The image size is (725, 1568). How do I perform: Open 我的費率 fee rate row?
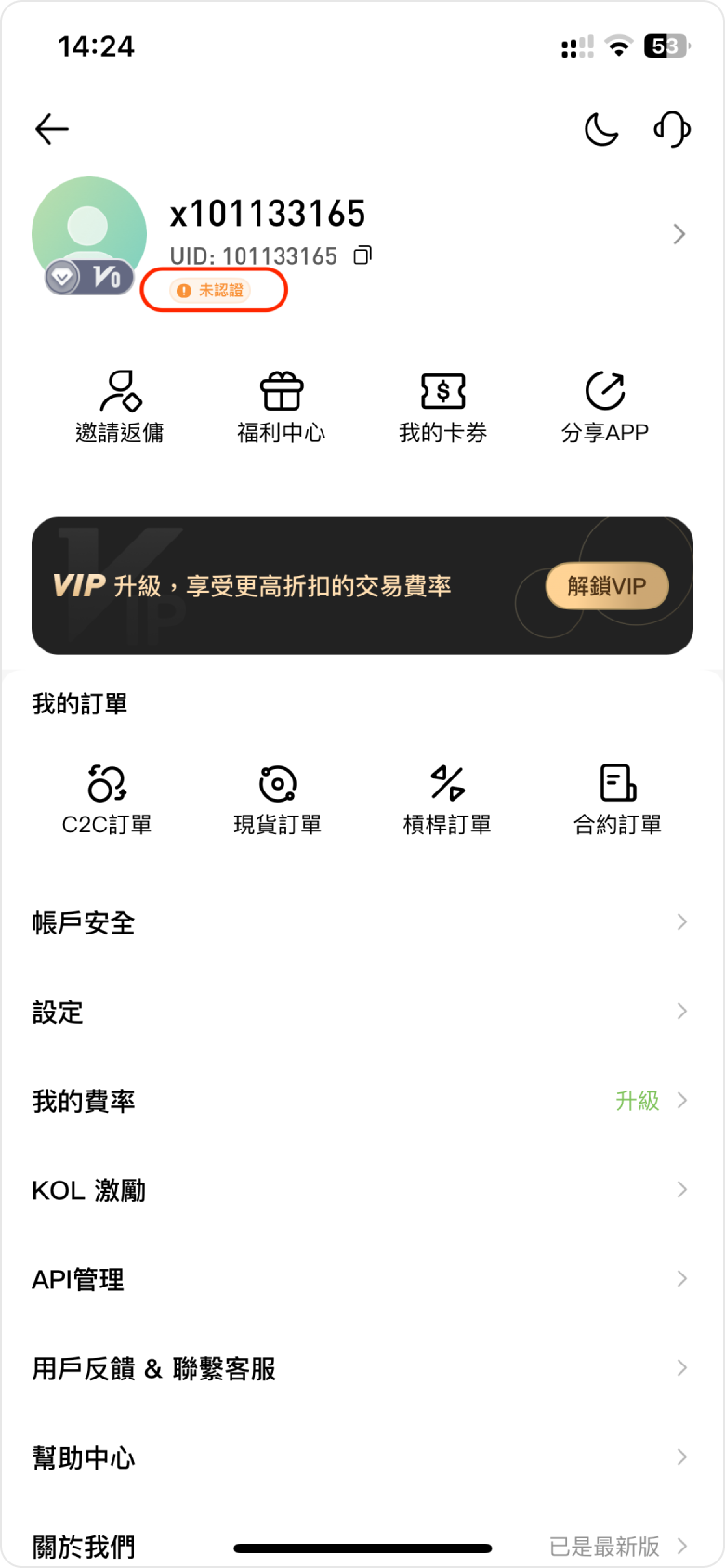(362, 1101)
